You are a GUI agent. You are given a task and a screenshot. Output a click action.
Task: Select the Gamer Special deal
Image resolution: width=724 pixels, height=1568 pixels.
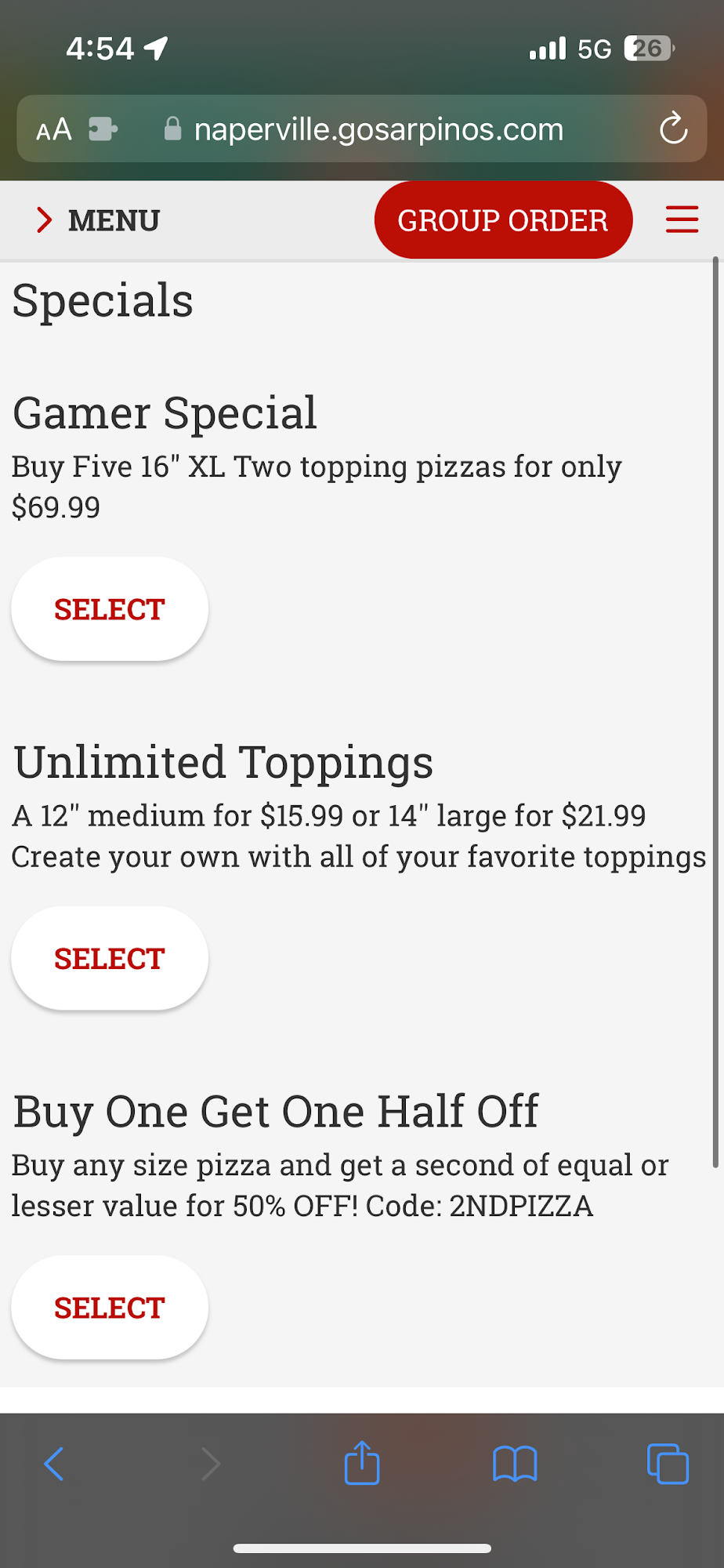110,609
